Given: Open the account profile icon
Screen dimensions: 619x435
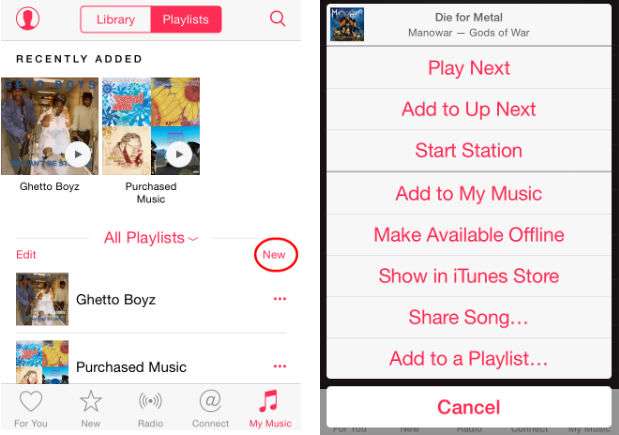Looking at the screenshot, I should pyautogui.click(x=29, y=19).
